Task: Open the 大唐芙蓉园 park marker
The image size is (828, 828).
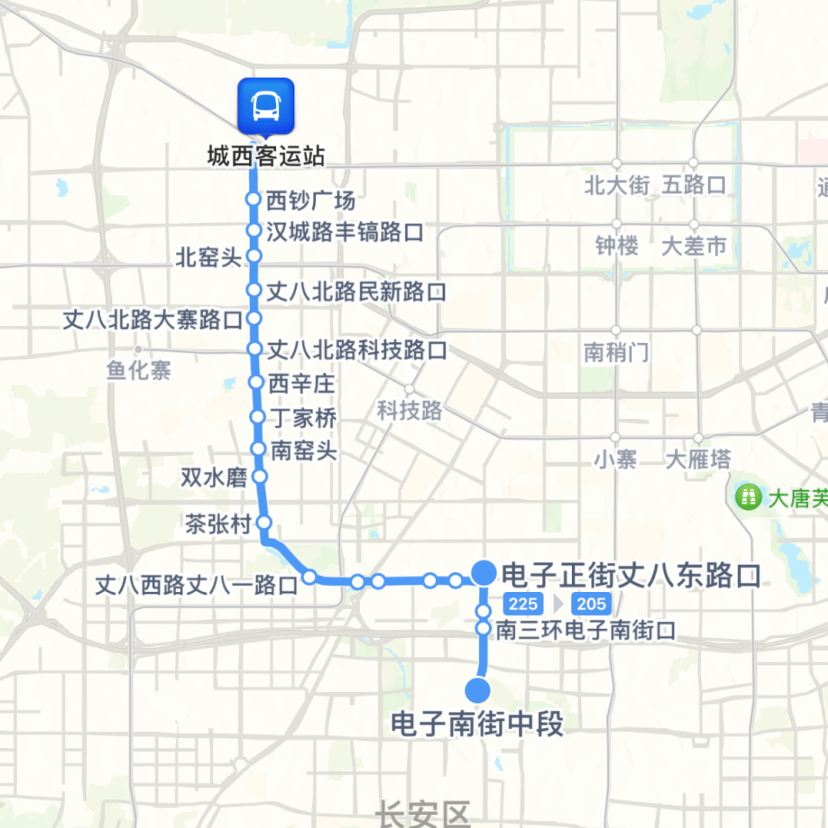Action: coord(746,495)
